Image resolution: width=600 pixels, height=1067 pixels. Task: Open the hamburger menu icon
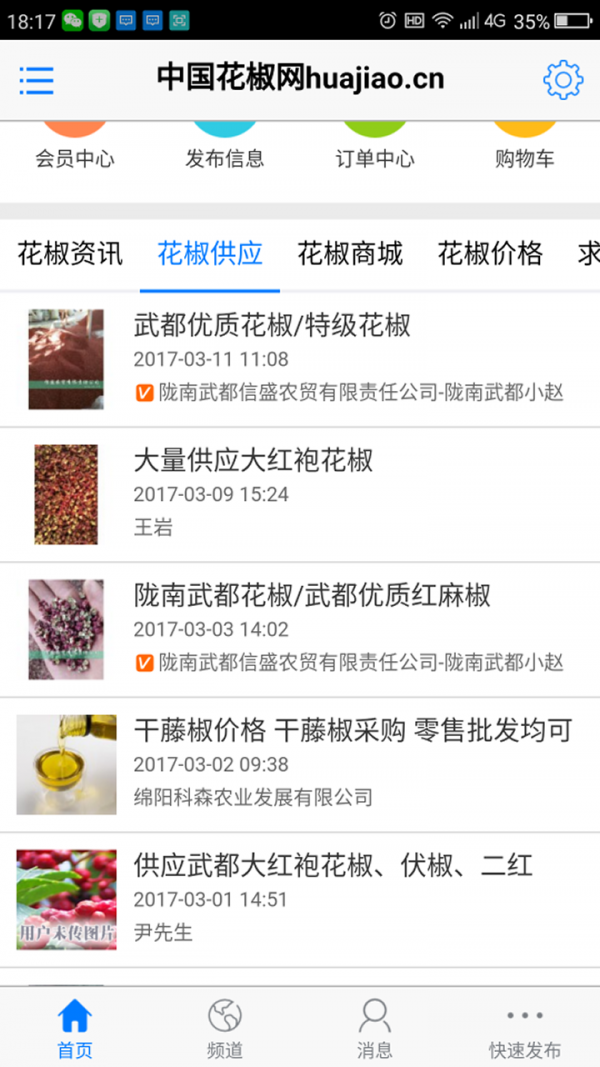(36, 80)
